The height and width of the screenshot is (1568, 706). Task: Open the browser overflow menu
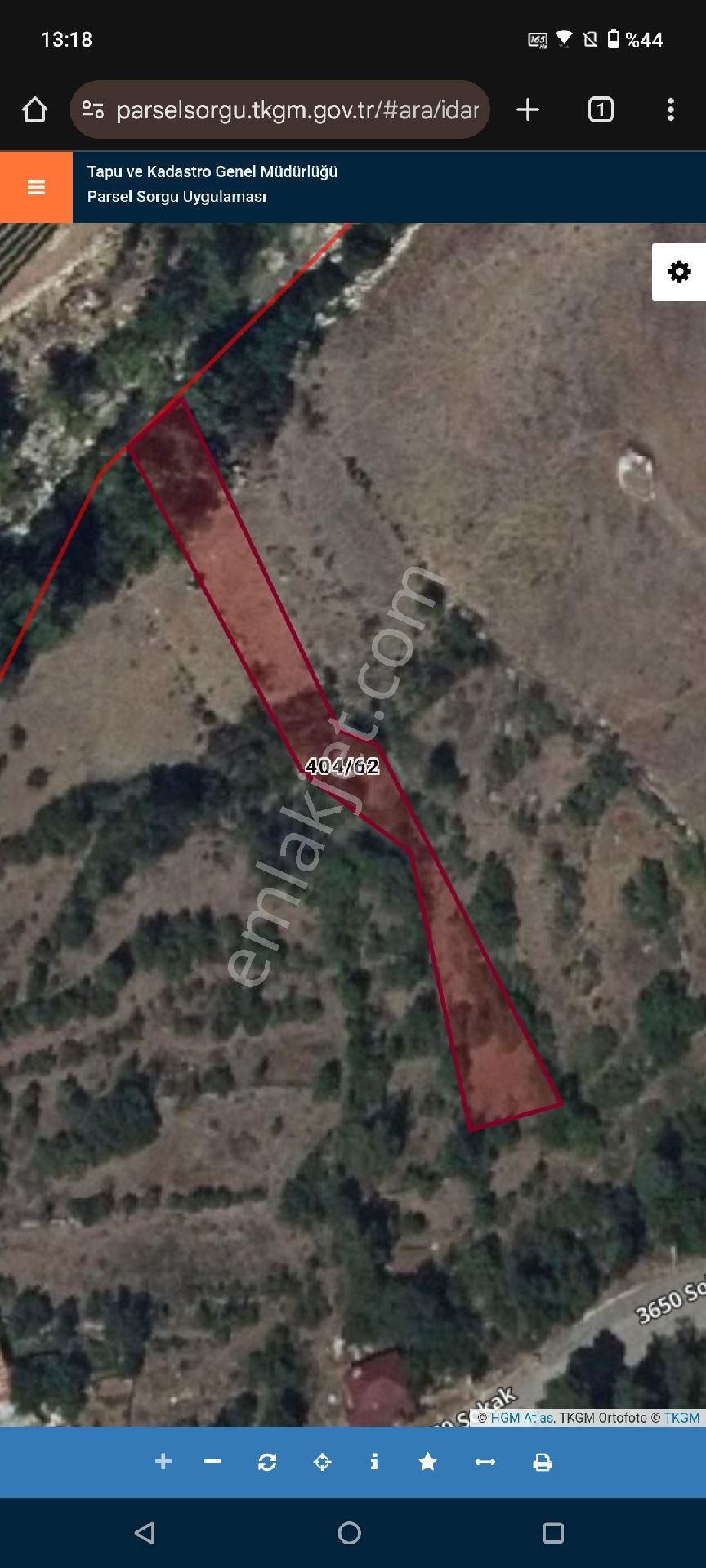(671, 109)
